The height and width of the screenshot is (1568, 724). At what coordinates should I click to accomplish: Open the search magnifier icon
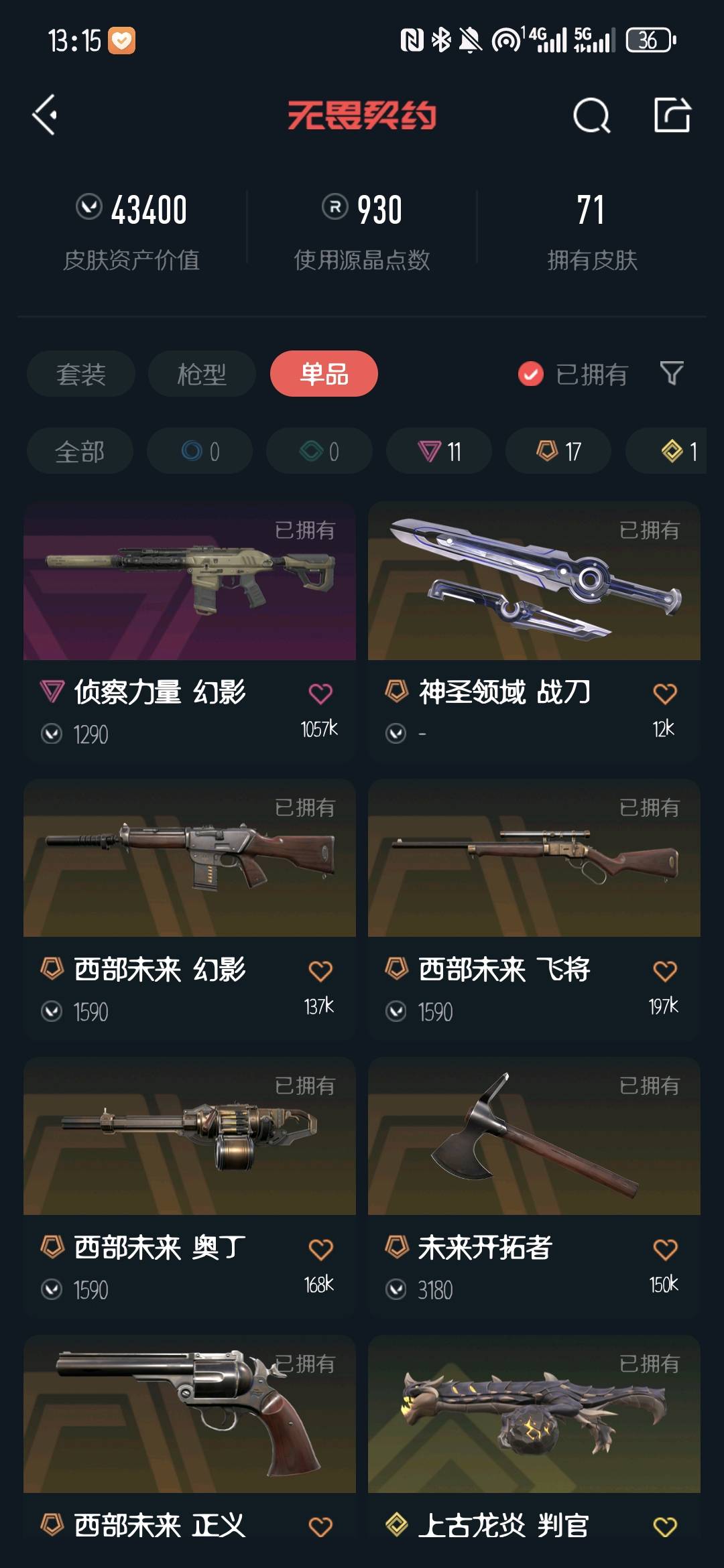591,115
